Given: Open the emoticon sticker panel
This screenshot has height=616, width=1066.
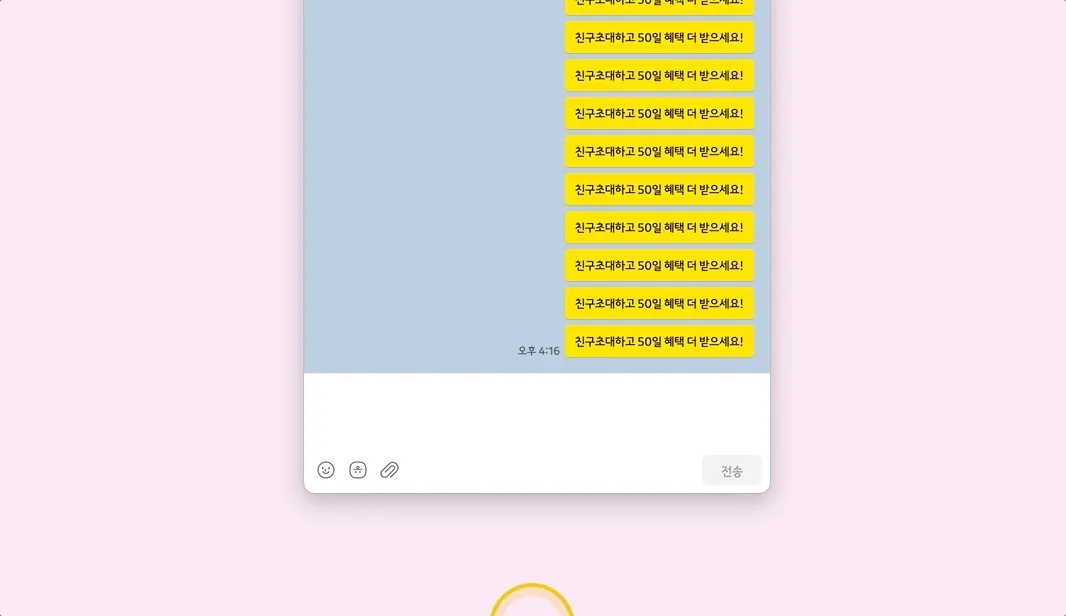Looking at the screenshot, I should point(358,470).
